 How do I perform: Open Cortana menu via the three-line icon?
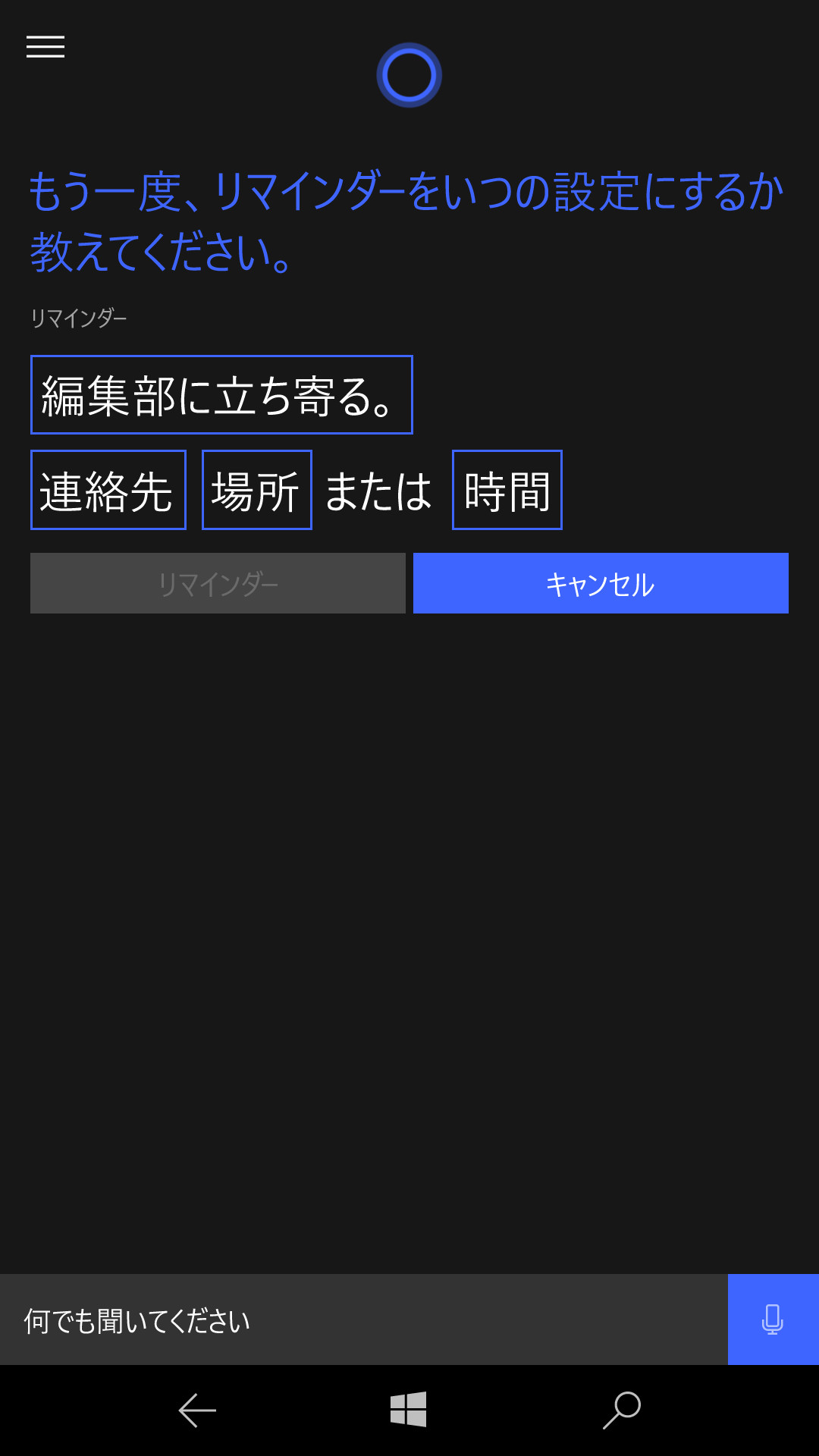click(x=47, y=48)
